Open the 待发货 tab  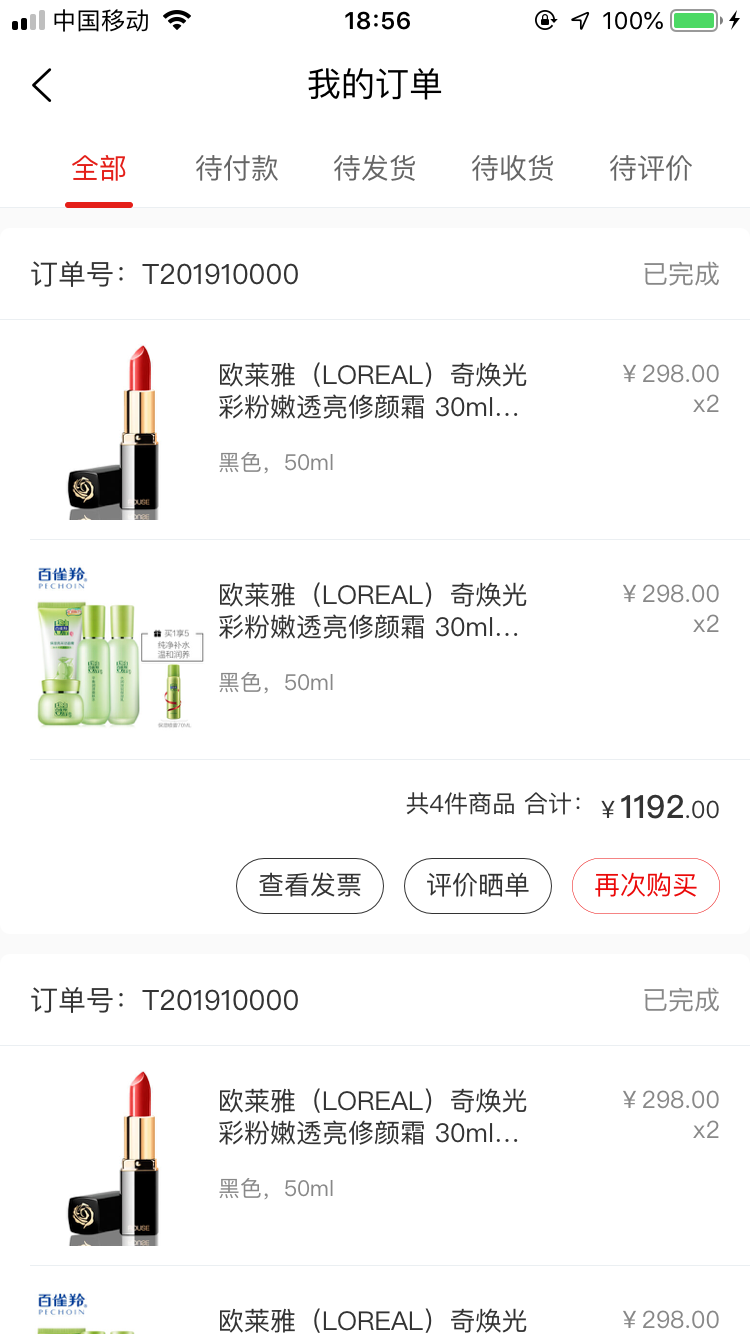point(375,169)
